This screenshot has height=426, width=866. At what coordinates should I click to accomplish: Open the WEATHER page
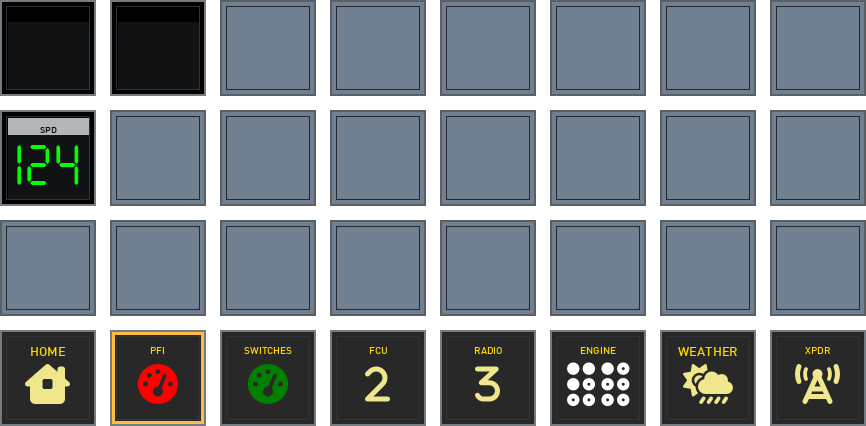click(708, 378)
